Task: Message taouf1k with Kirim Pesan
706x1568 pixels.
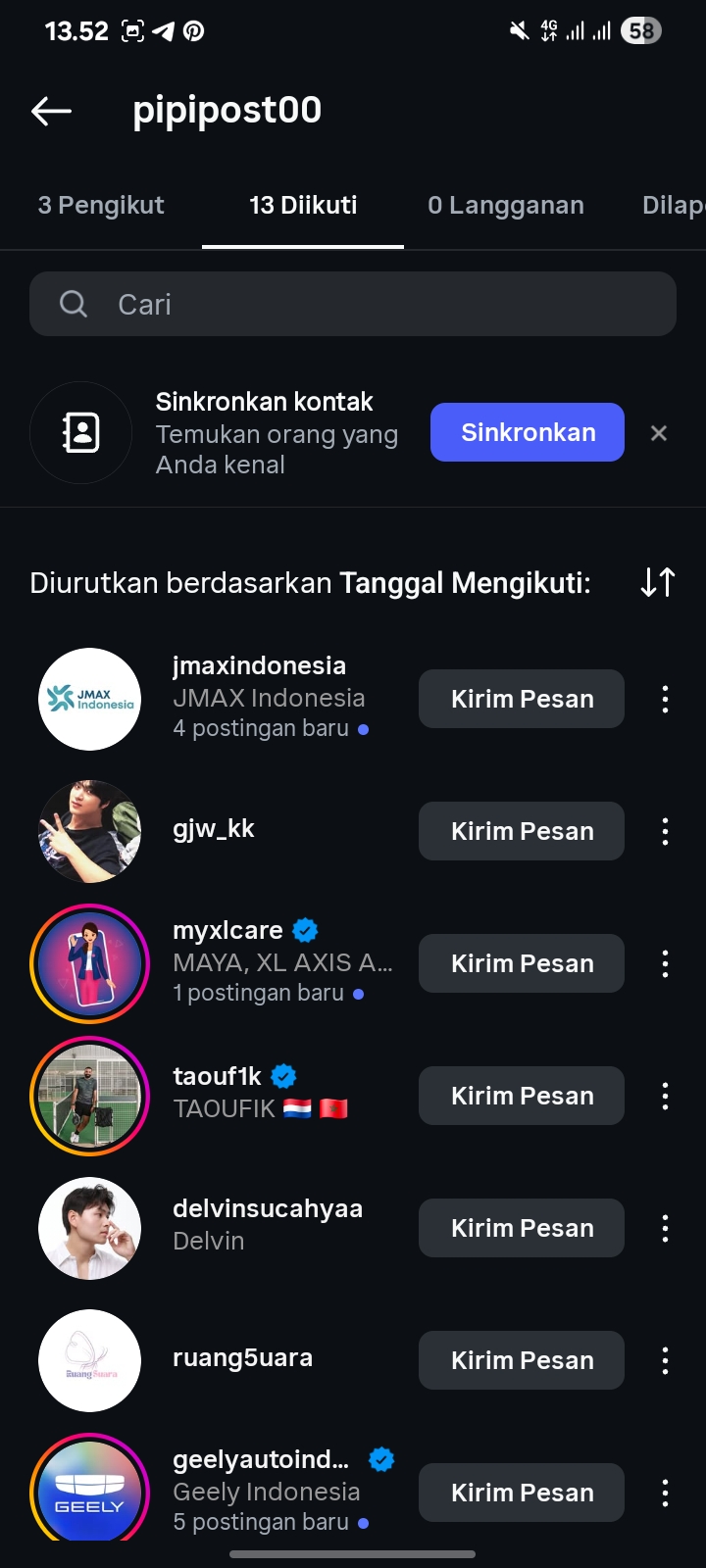Action: (522, 1096)
